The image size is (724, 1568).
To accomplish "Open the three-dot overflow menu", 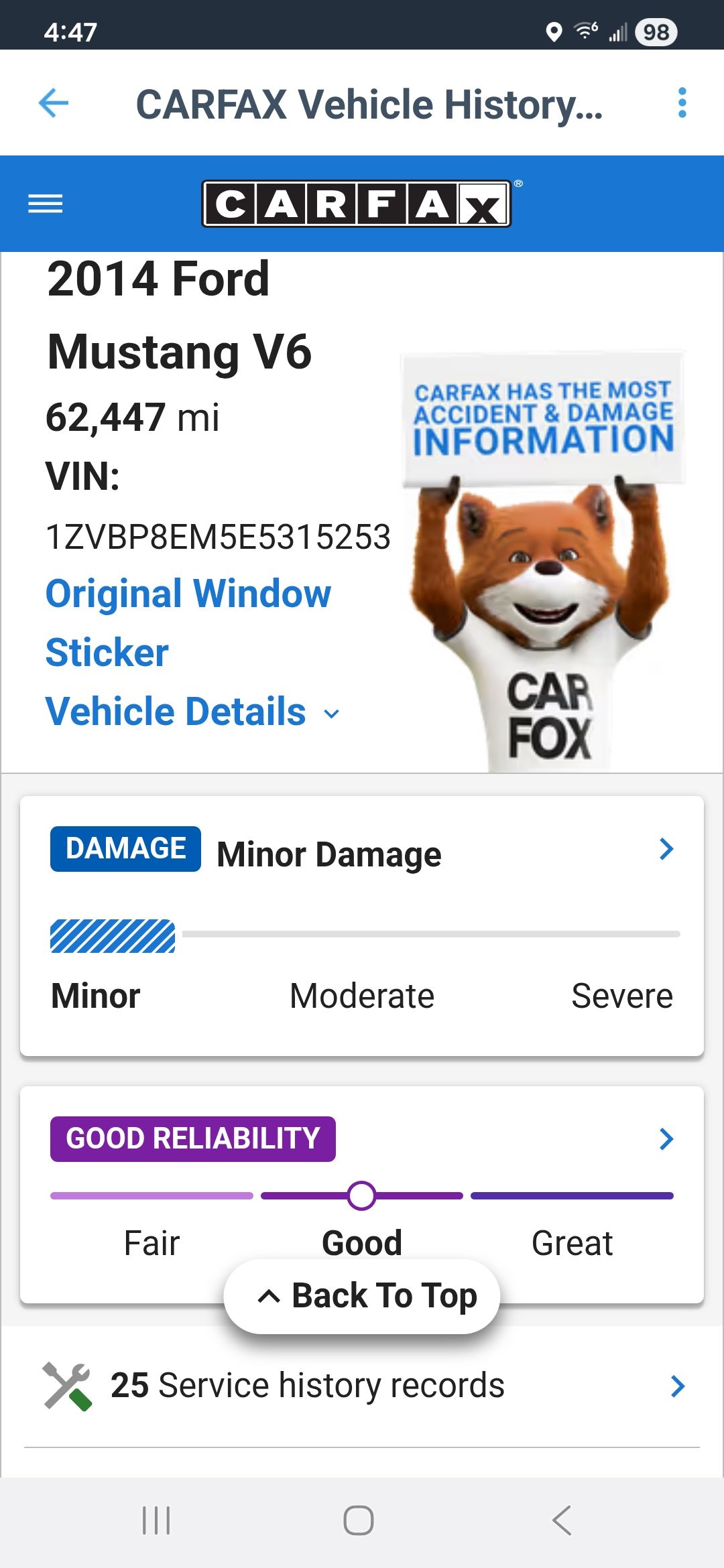I will click(682, 103).
